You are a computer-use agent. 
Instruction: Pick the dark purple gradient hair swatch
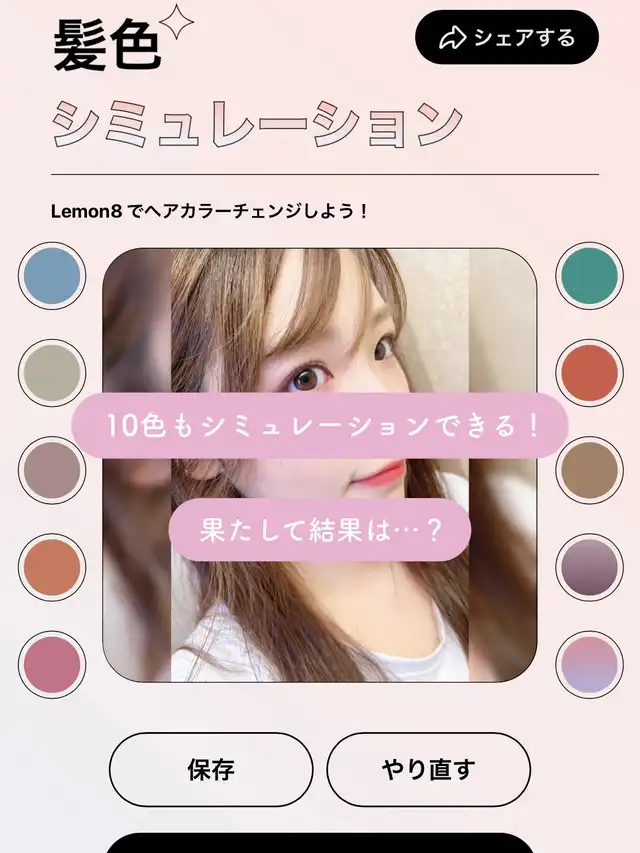(x=589, y=567)
